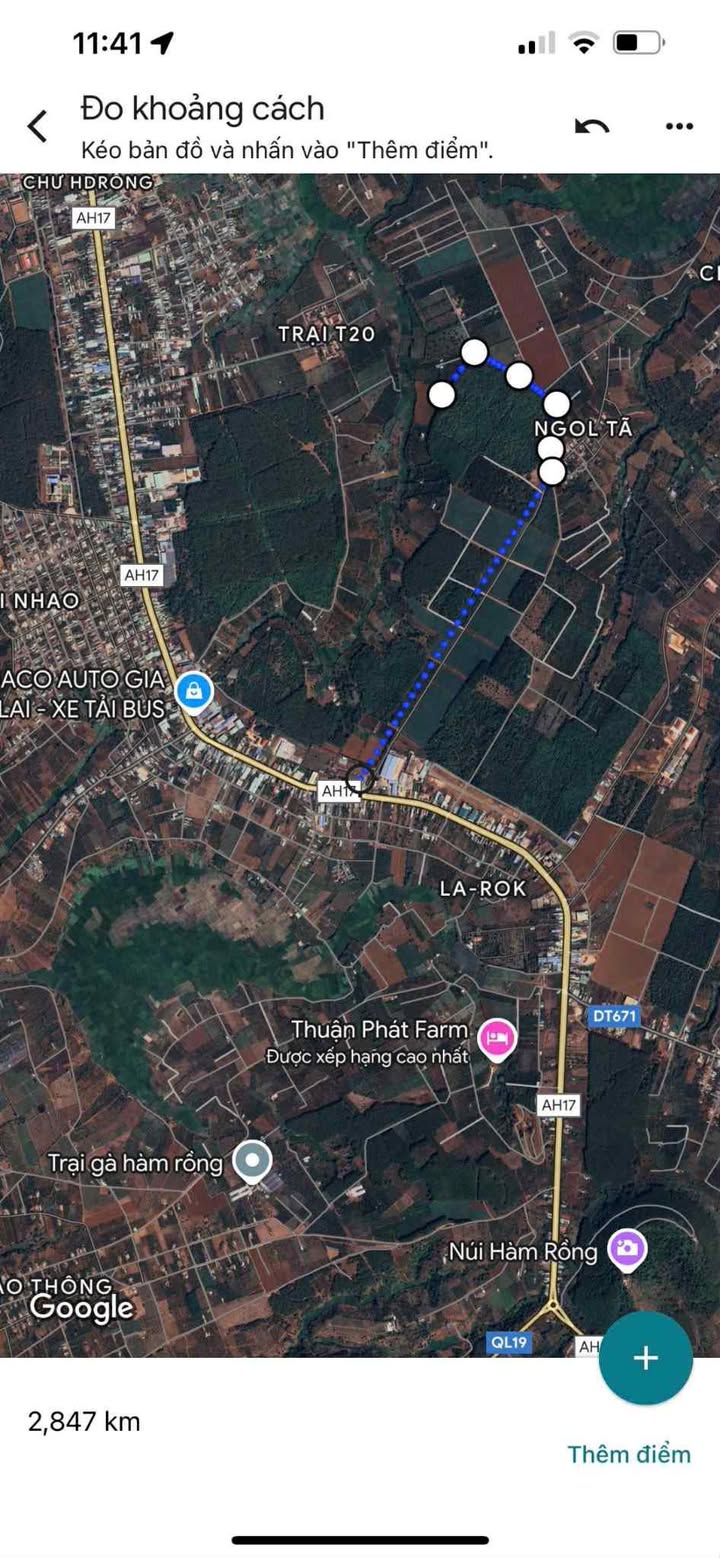
Task: Add a point with the plus button
Action: 645,1357
